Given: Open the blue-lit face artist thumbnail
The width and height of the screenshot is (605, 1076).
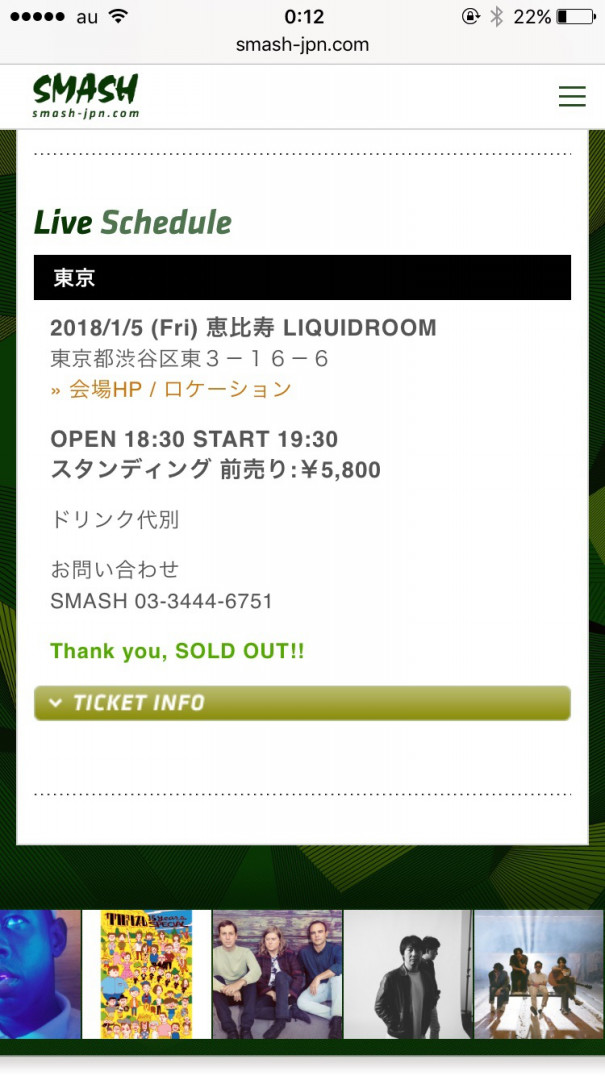Looking at the screenshot, I should (39, 974).
